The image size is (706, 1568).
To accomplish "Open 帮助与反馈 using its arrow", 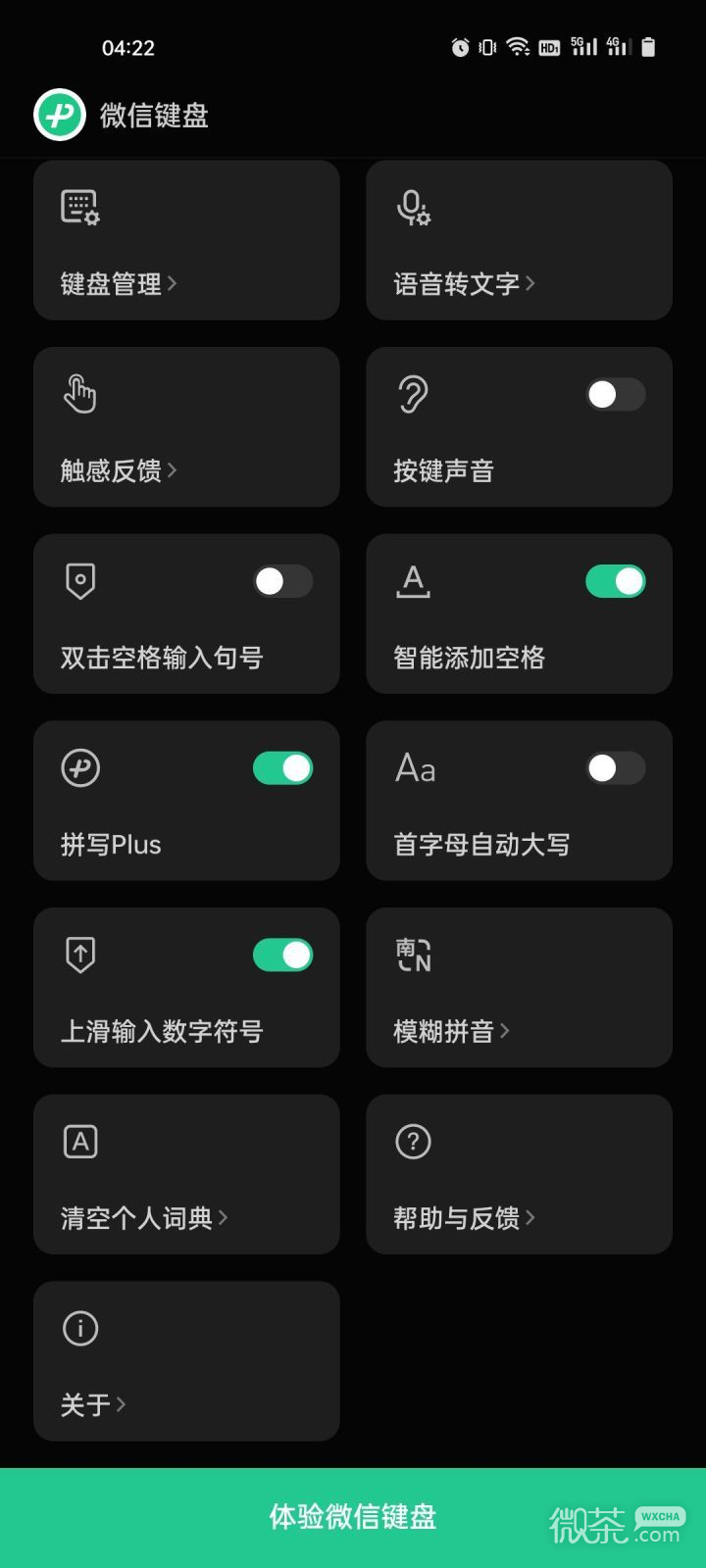I will coord(530,1218).
